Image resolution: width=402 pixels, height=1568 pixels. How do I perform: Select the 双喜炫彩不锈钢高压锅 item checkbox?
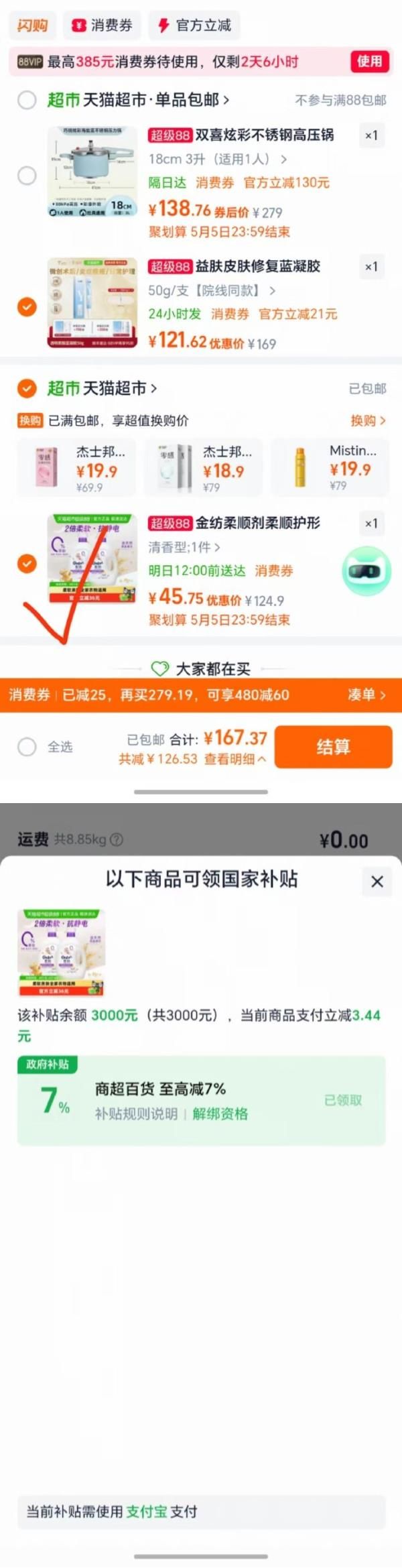(27, 176)
